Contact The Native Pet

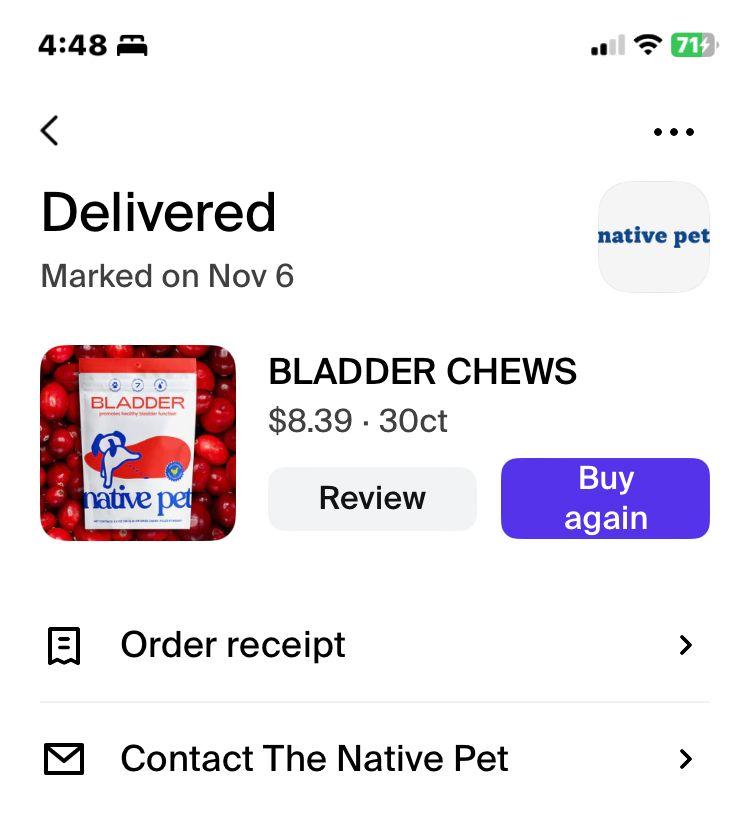click(375, 759)
